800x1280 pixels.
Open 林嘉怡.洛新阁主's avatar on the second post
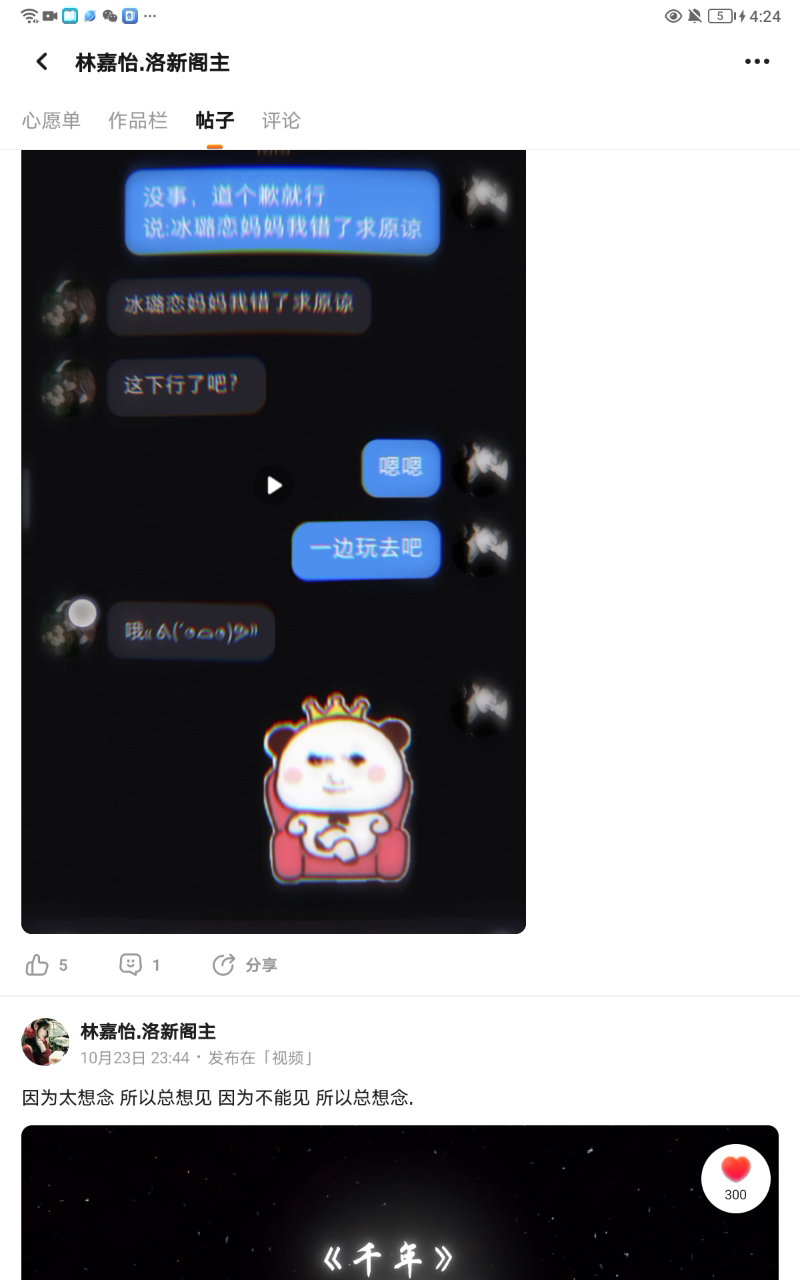[45, 1042]
